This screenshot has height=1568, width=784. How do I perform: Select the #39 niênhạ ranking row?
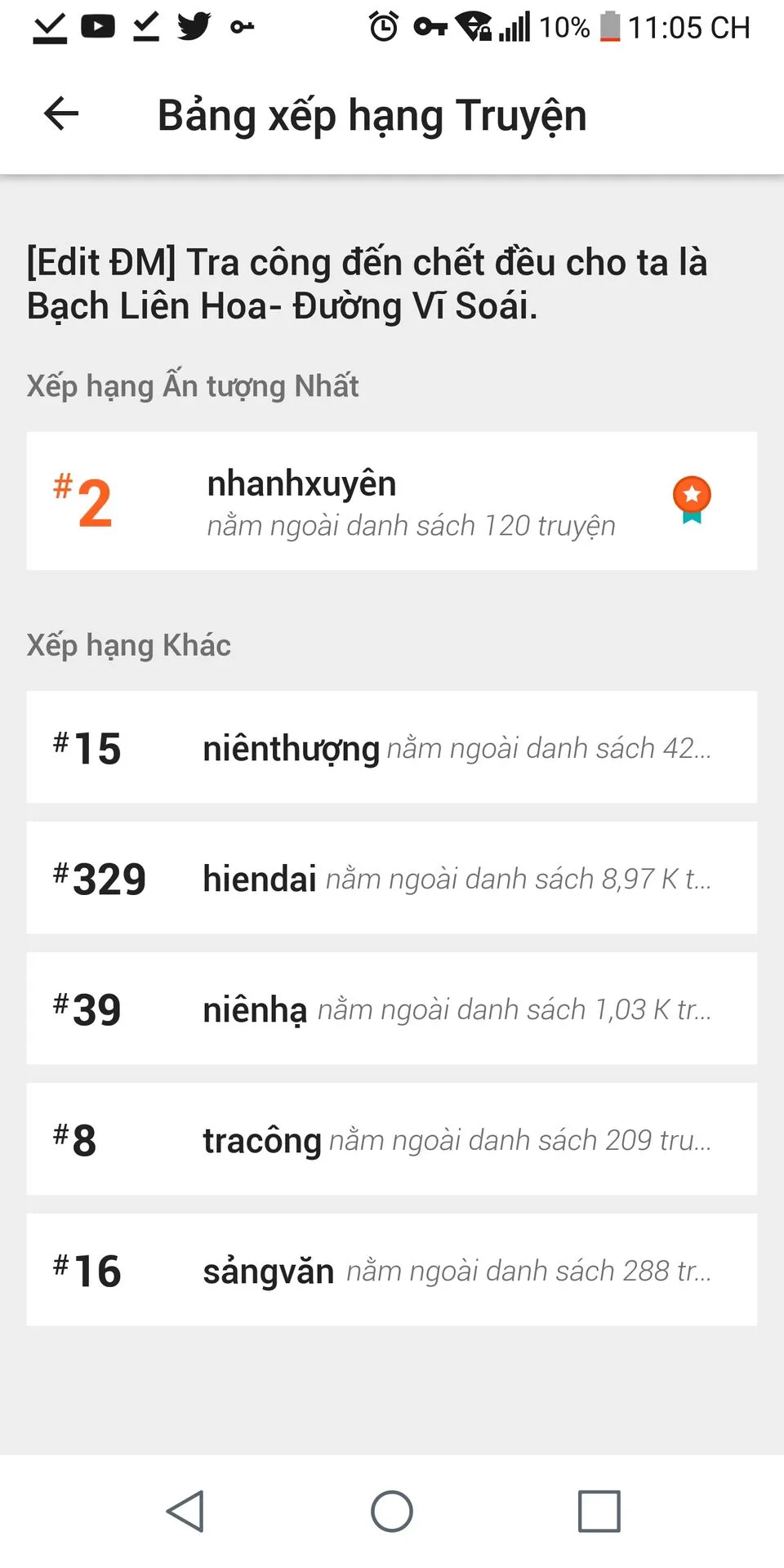391,1009
